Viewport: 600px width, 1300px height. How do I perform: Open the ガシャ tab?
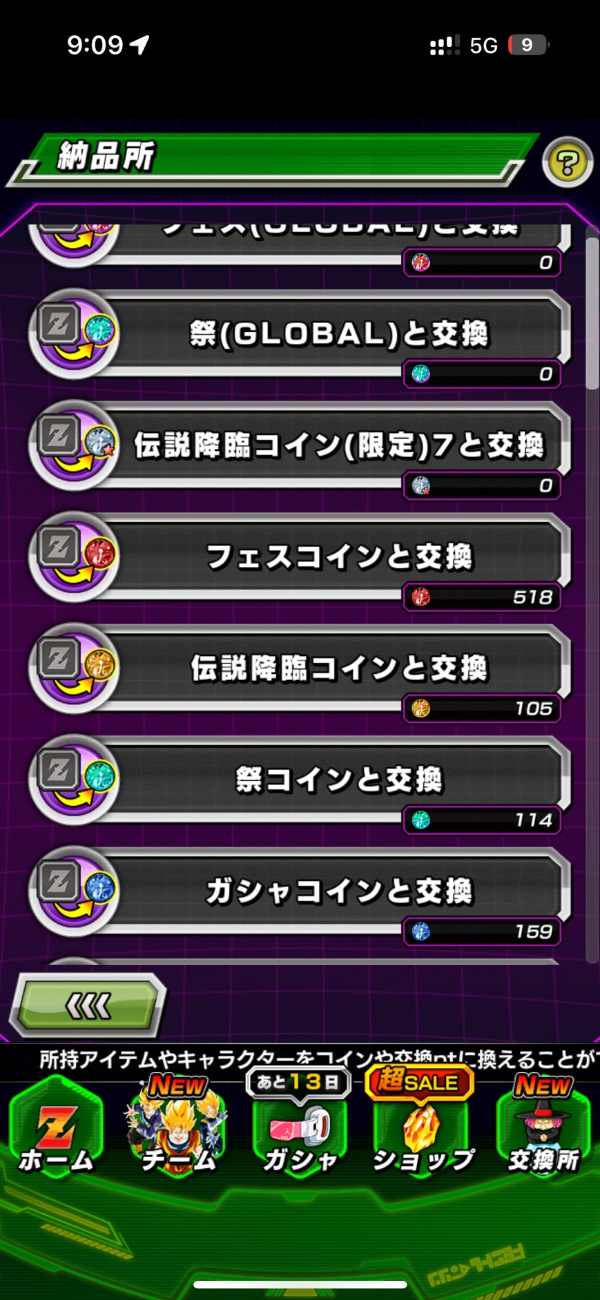tap(298, 1123)
